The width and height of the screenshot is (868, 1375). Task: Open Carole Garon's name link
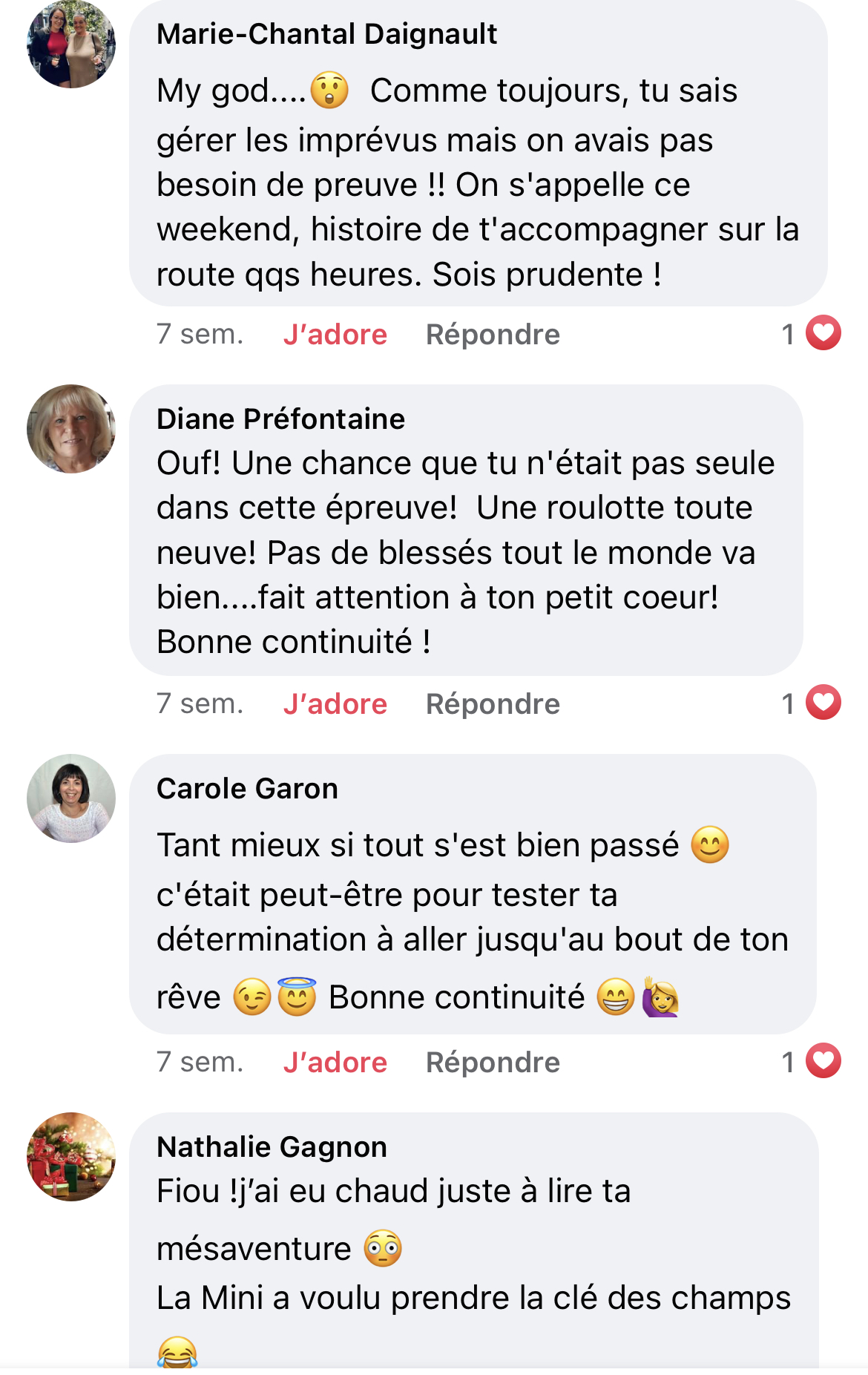(247, 789)
